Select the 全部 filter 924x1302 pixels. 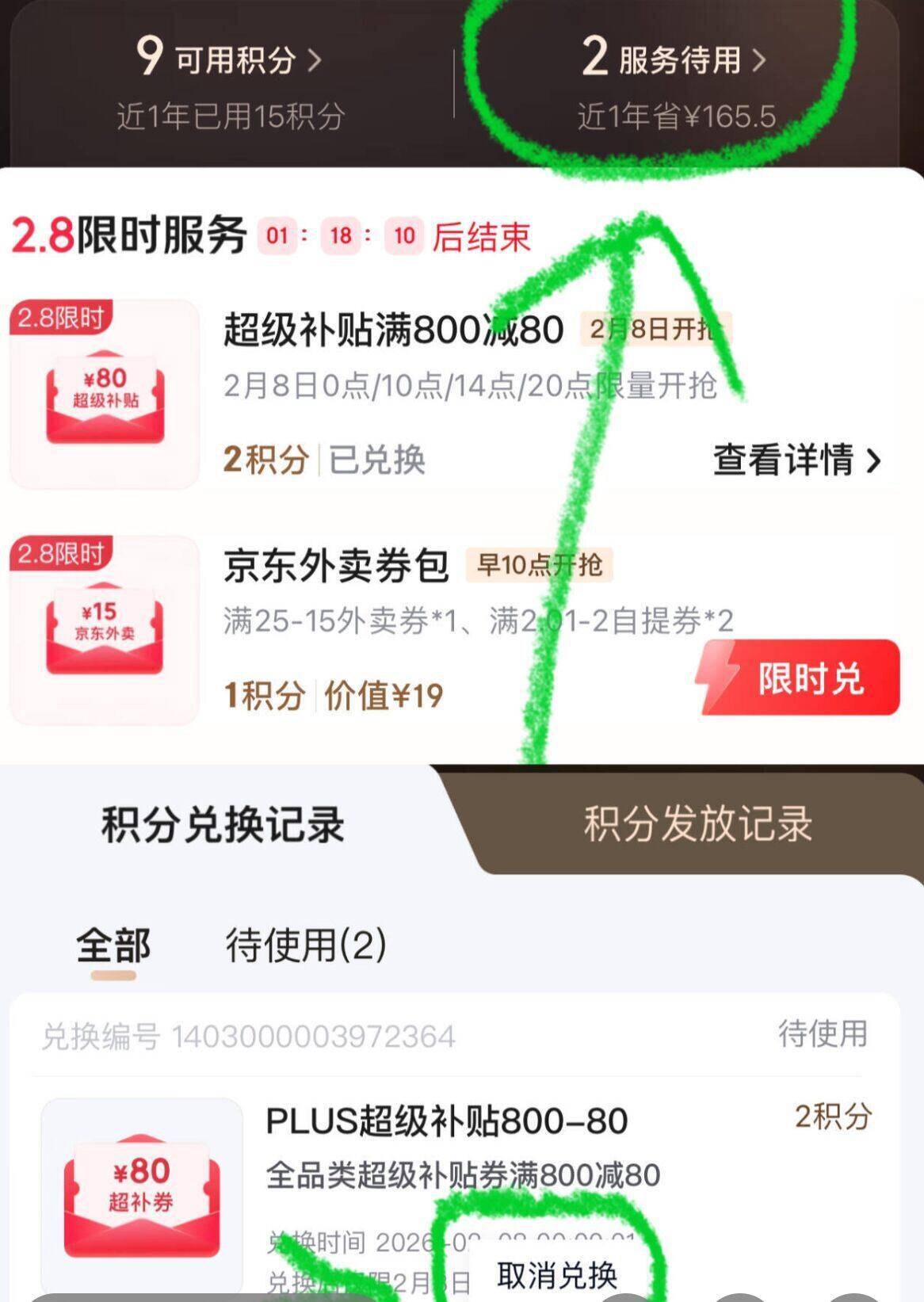tap(113, 945)
